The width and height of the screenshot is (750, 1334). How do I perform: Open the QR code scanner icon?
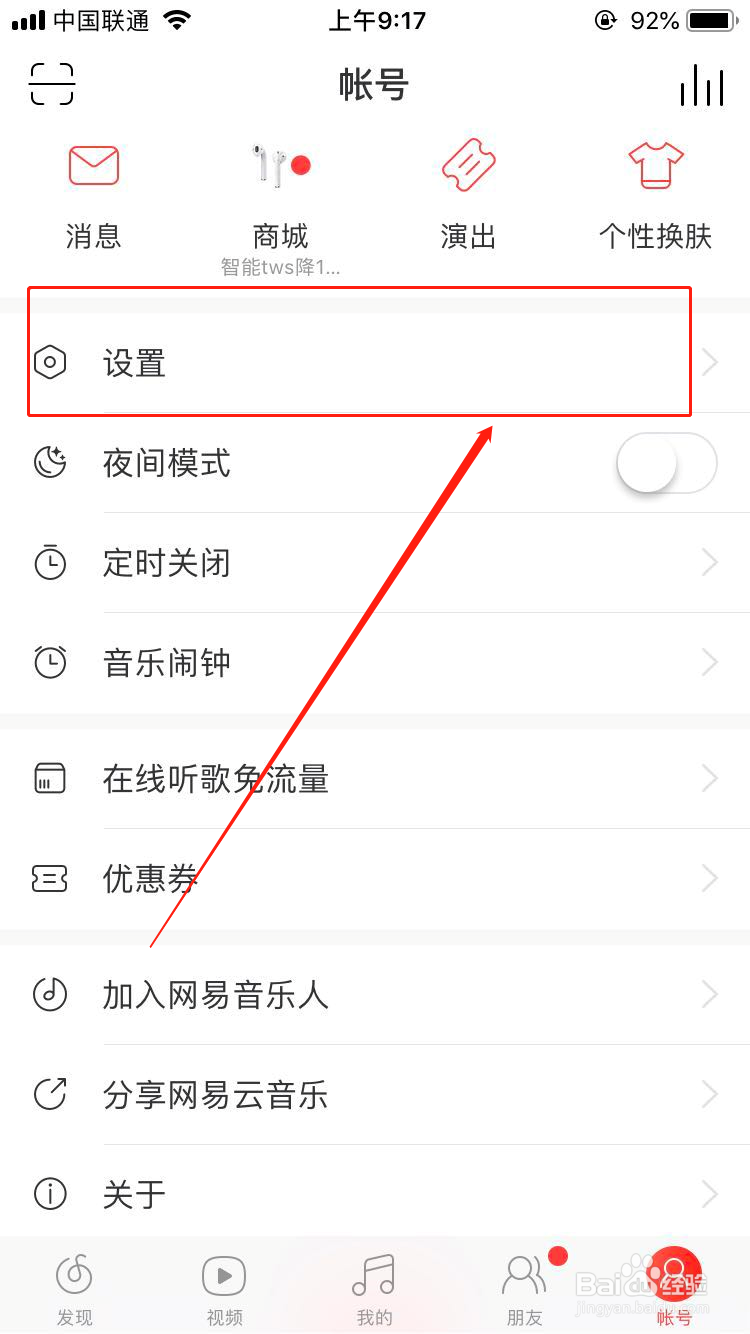pos(50,85)
